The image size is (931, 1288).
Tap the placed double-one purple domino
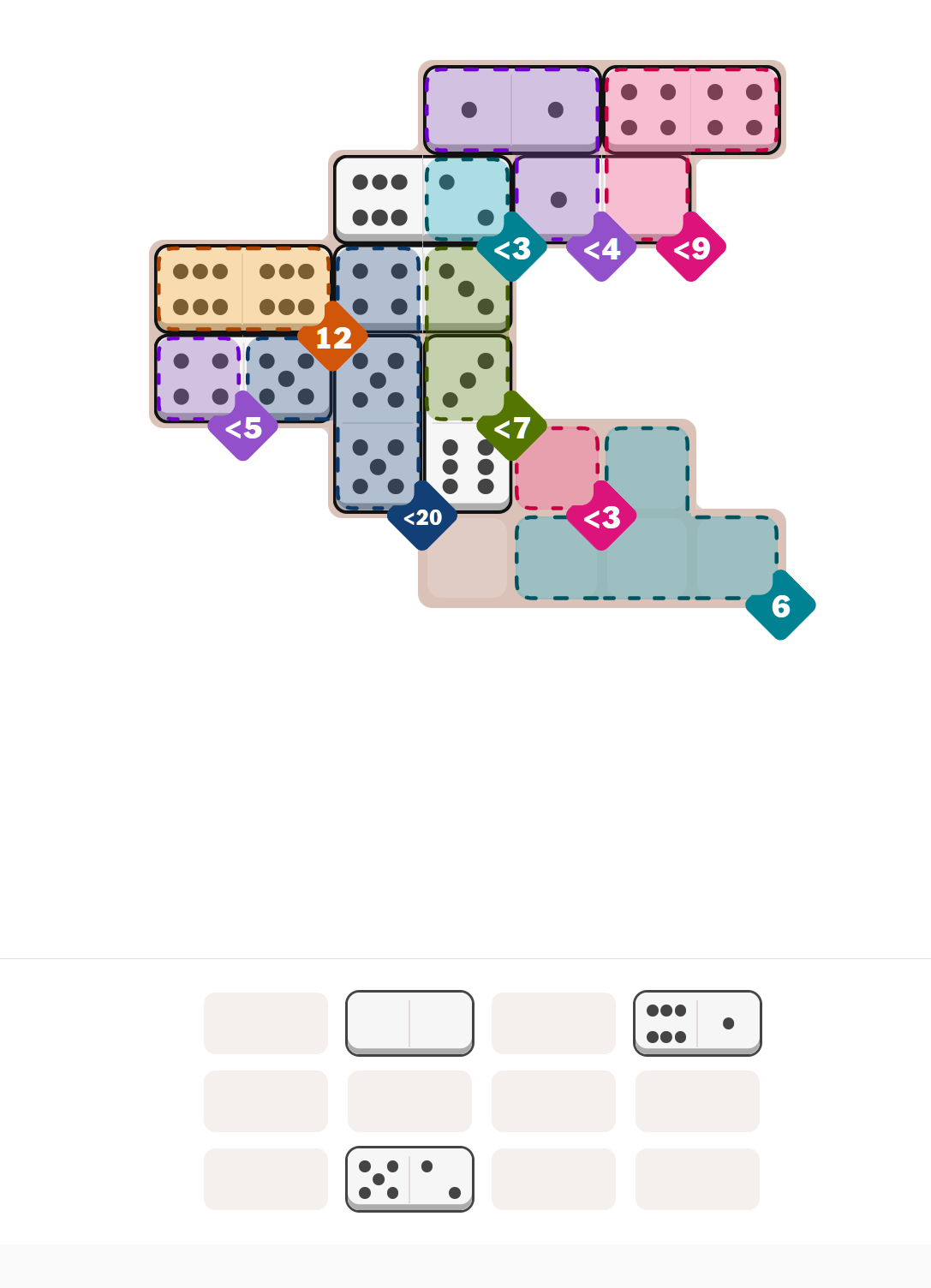512,110
